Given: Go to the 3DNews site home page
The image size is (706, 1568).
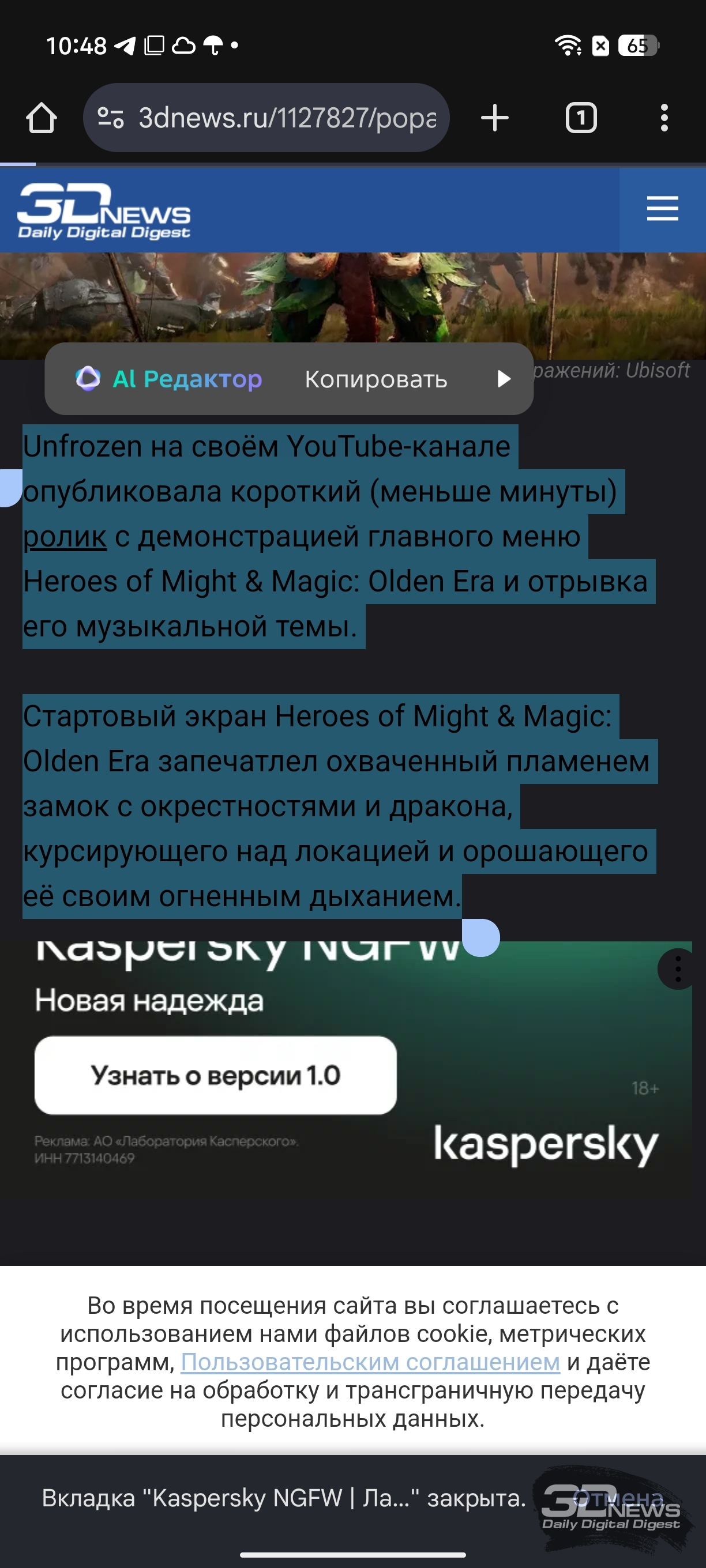Looking at the screenshot, I should (104, 210).
